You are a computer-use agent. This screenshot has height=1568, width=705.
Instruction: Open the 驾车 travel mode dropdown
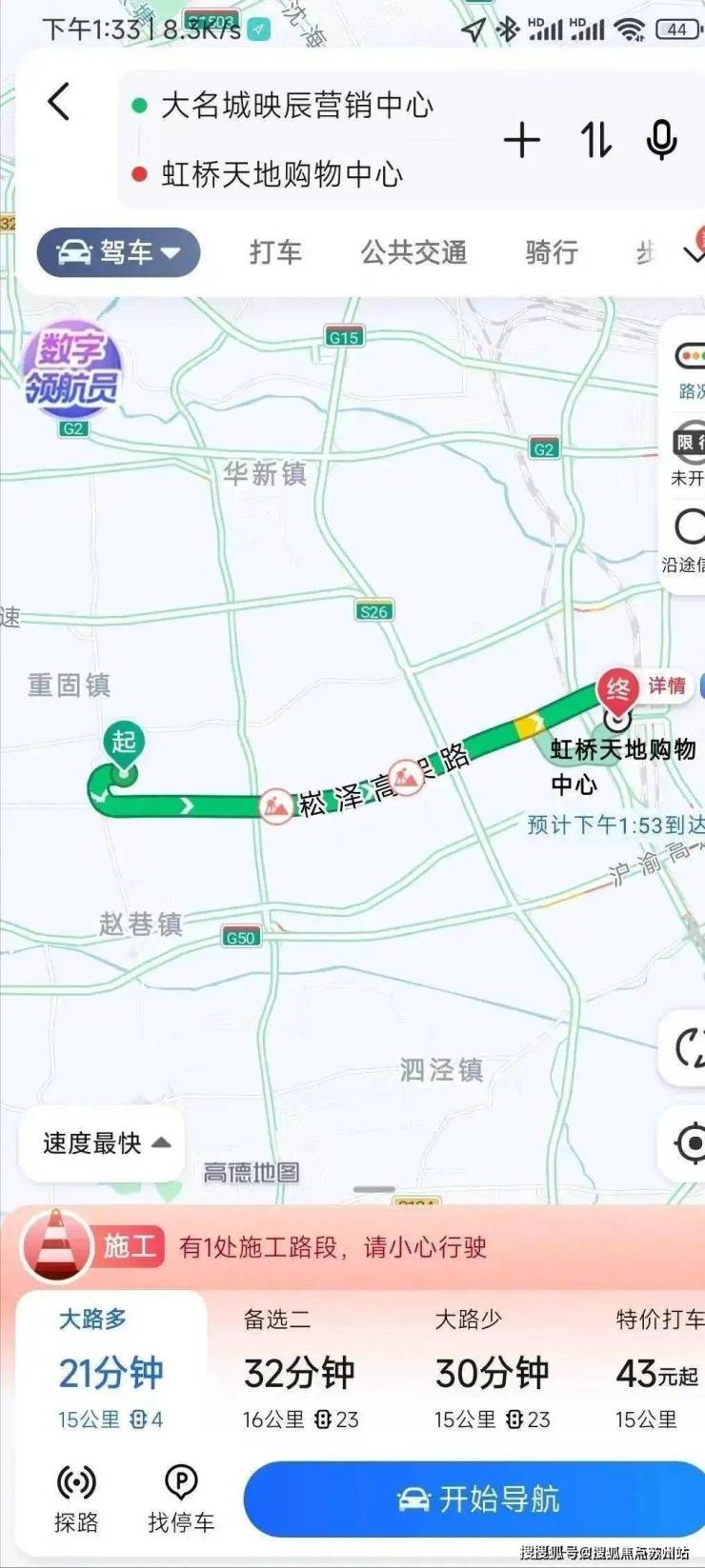(117, 252)
